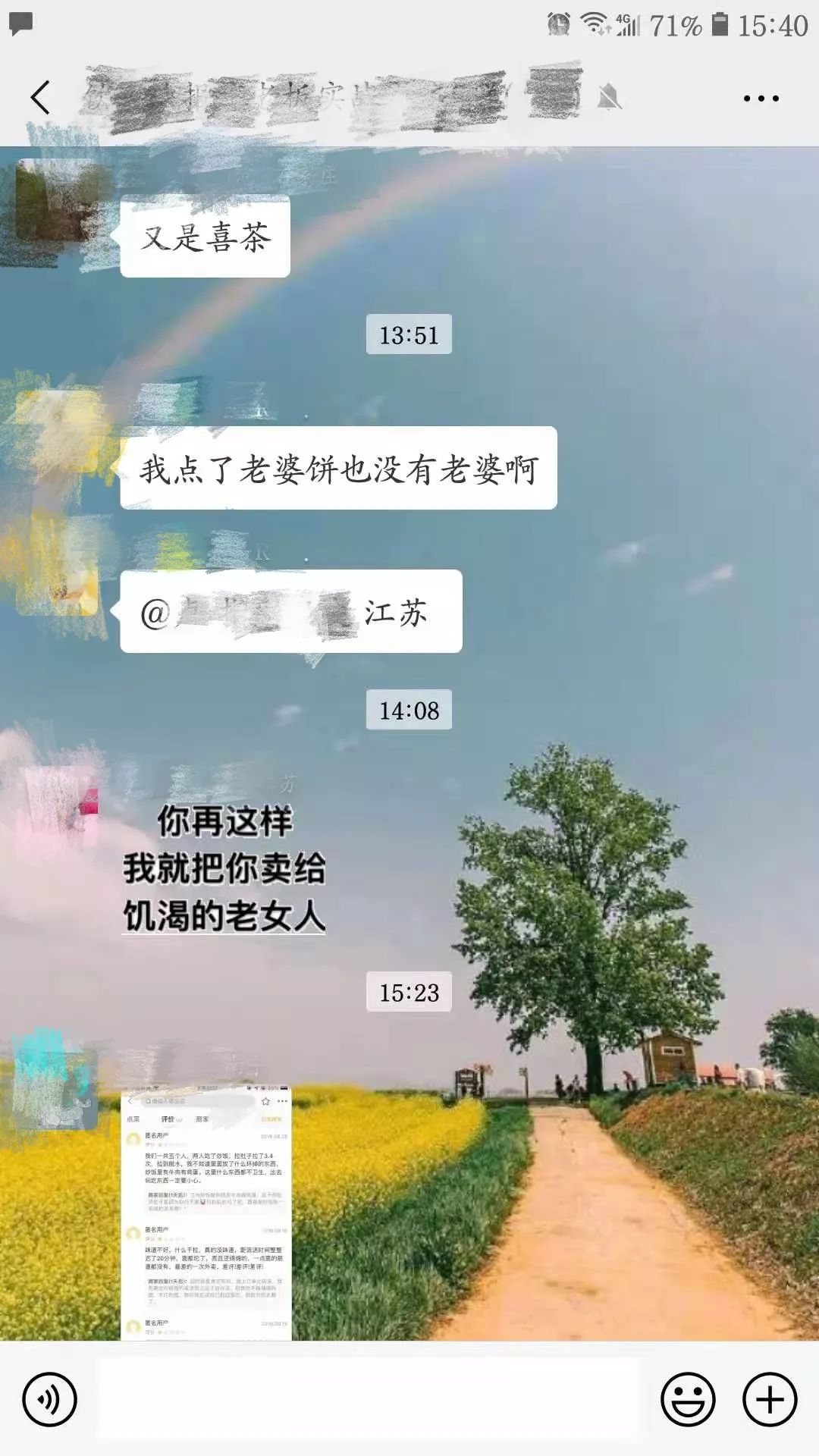
Task: Open the plus attachments menu
Action: click(770, 1399)
